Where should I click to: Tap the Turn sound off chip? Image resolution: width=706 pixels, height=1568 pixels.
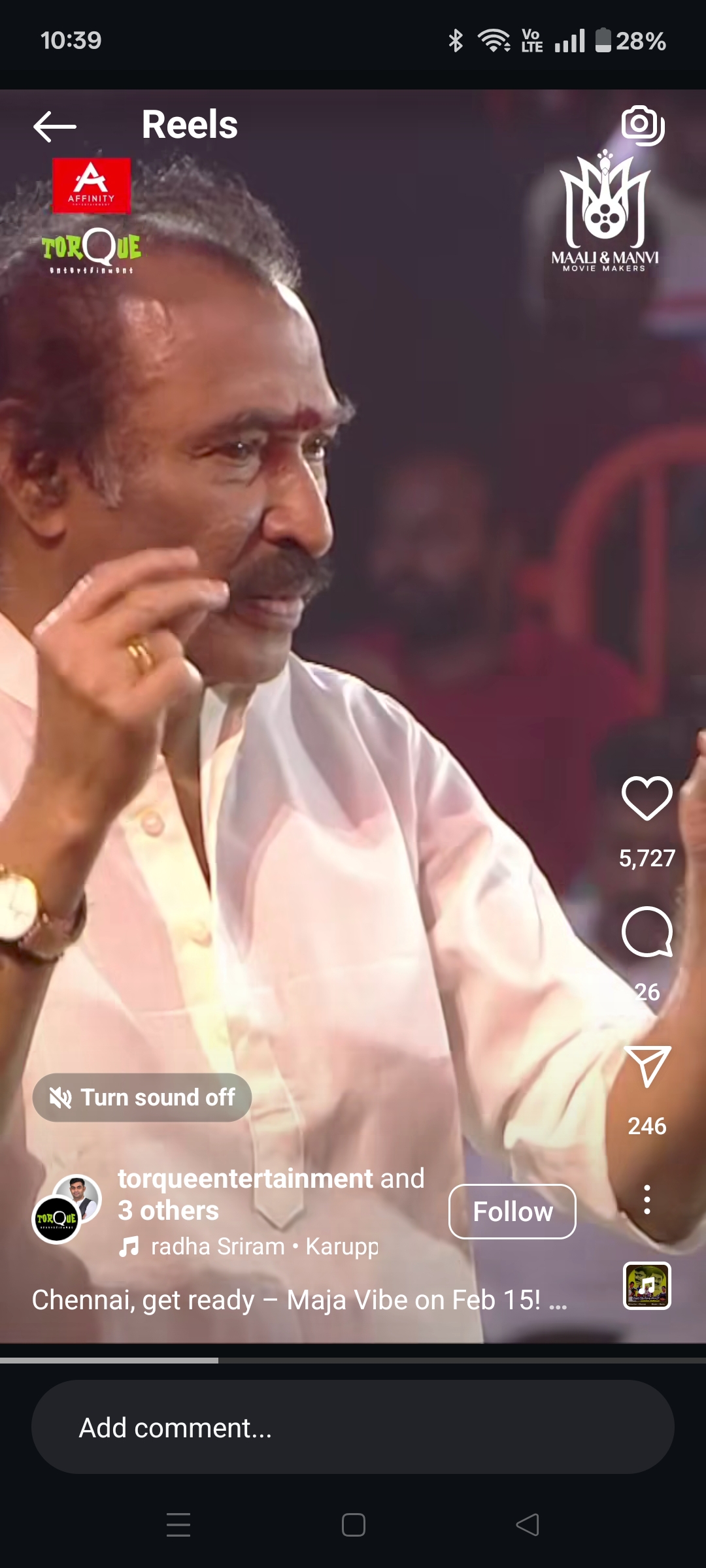click(143, 1098)
